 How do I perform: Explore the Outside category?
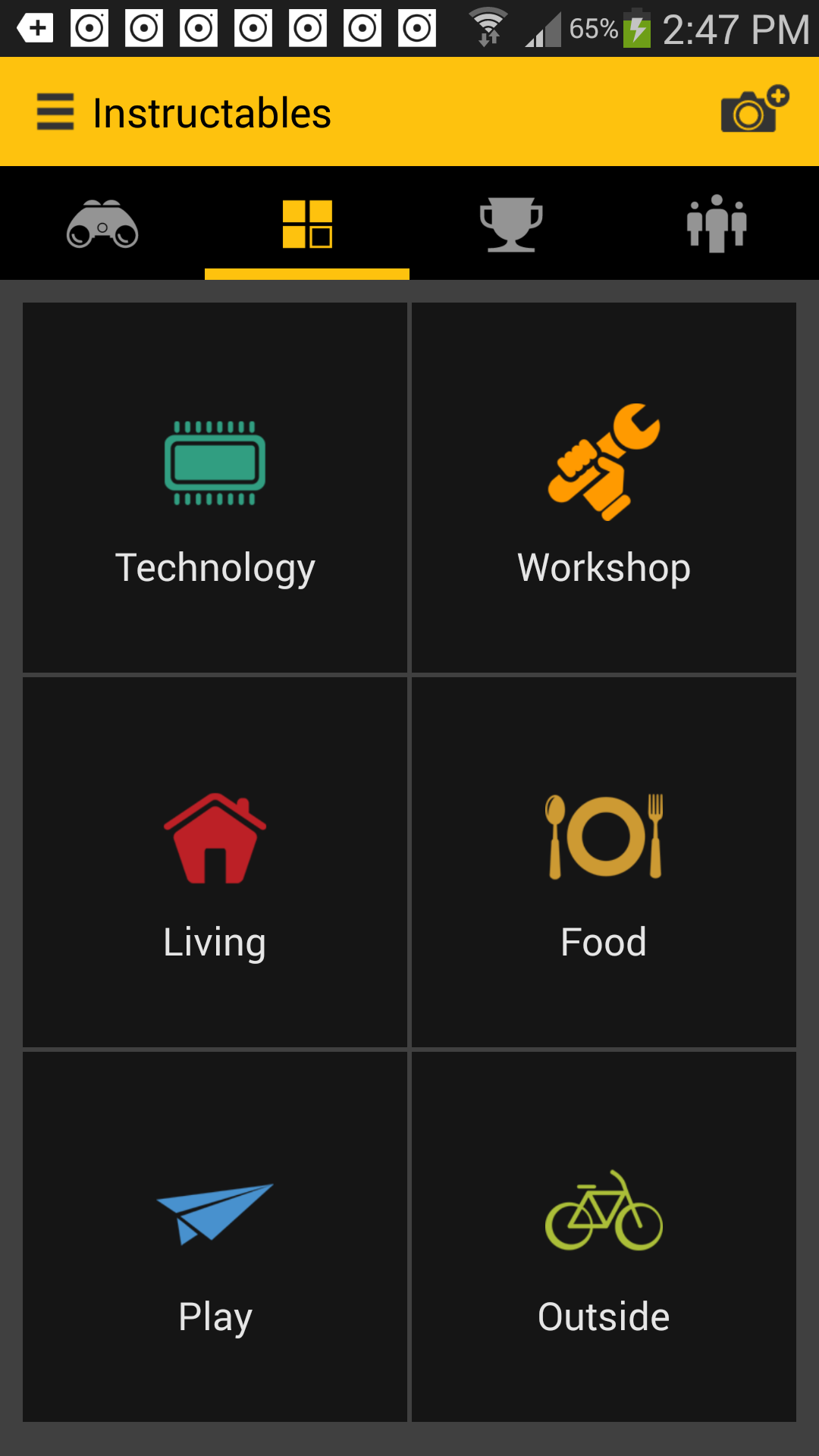(604, 1237)
